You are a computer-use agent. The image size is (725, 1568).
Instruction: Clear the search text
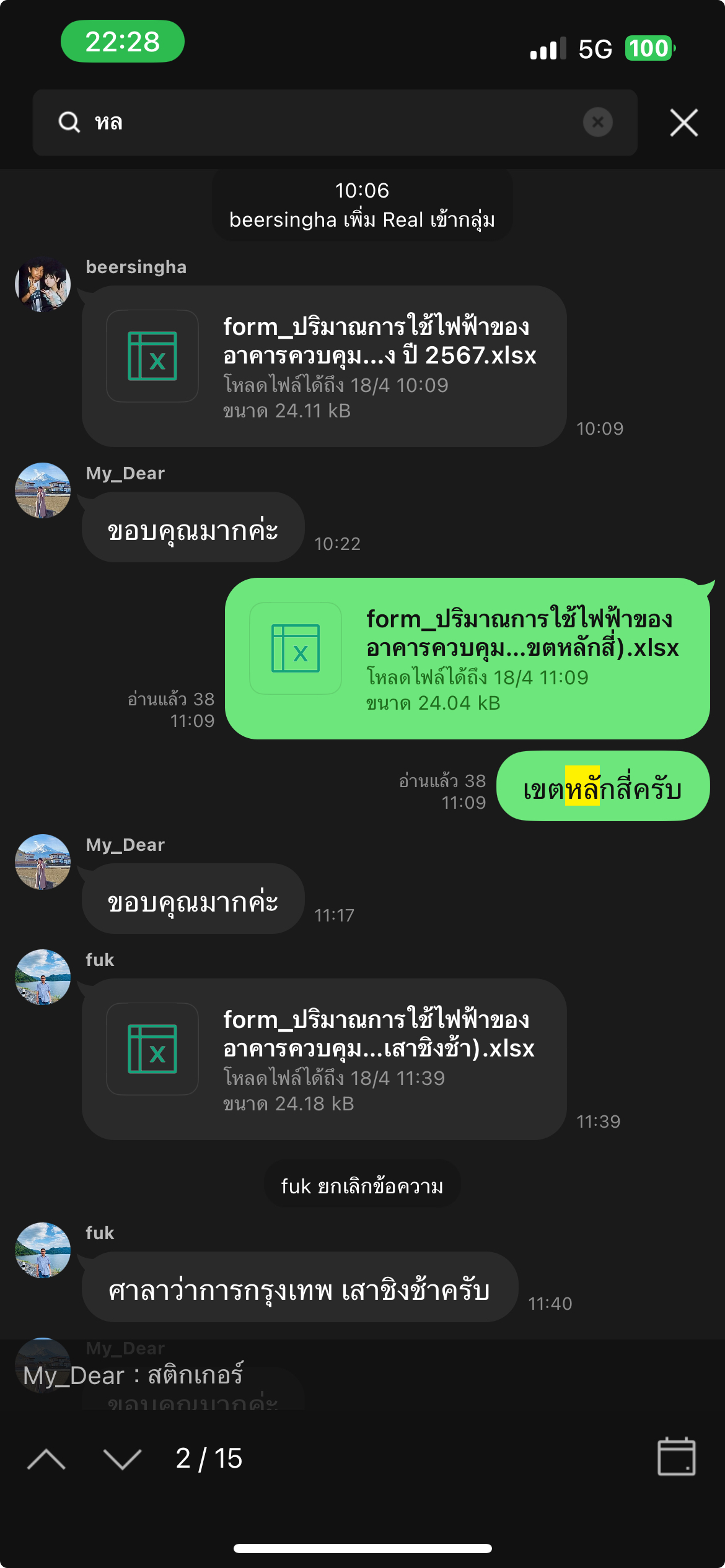tap(597, 122)
